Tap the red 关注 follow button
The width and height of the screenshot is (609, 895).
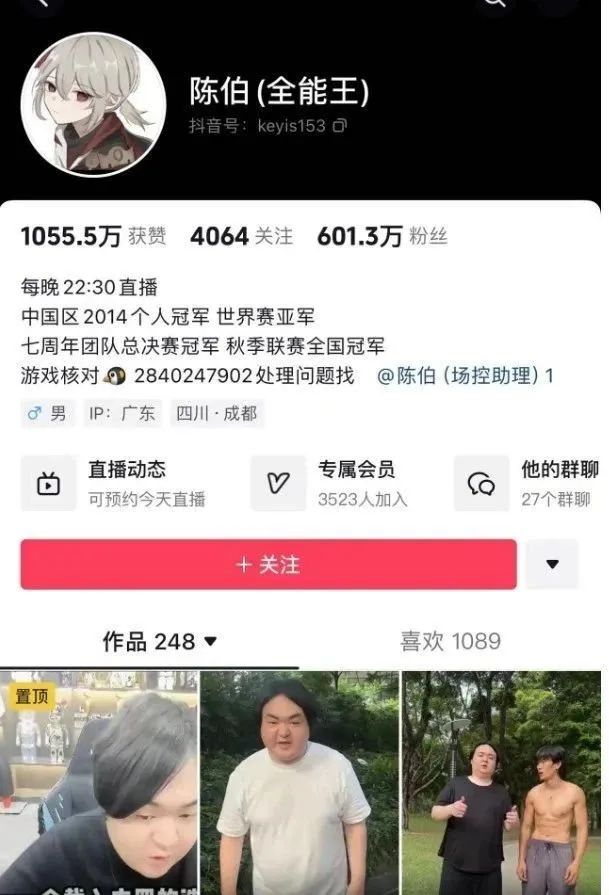click(268, 565)
